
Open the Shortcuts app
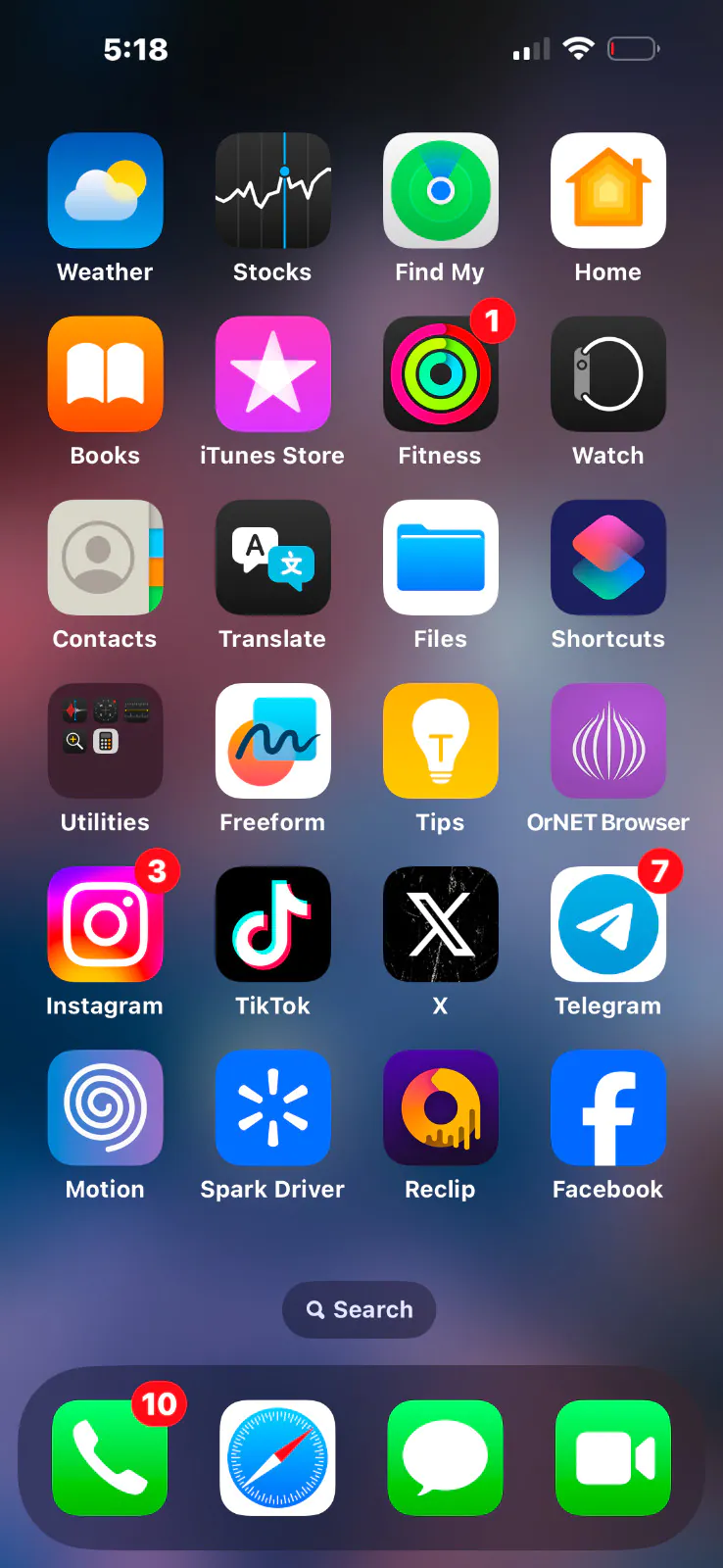coord(607,557)
